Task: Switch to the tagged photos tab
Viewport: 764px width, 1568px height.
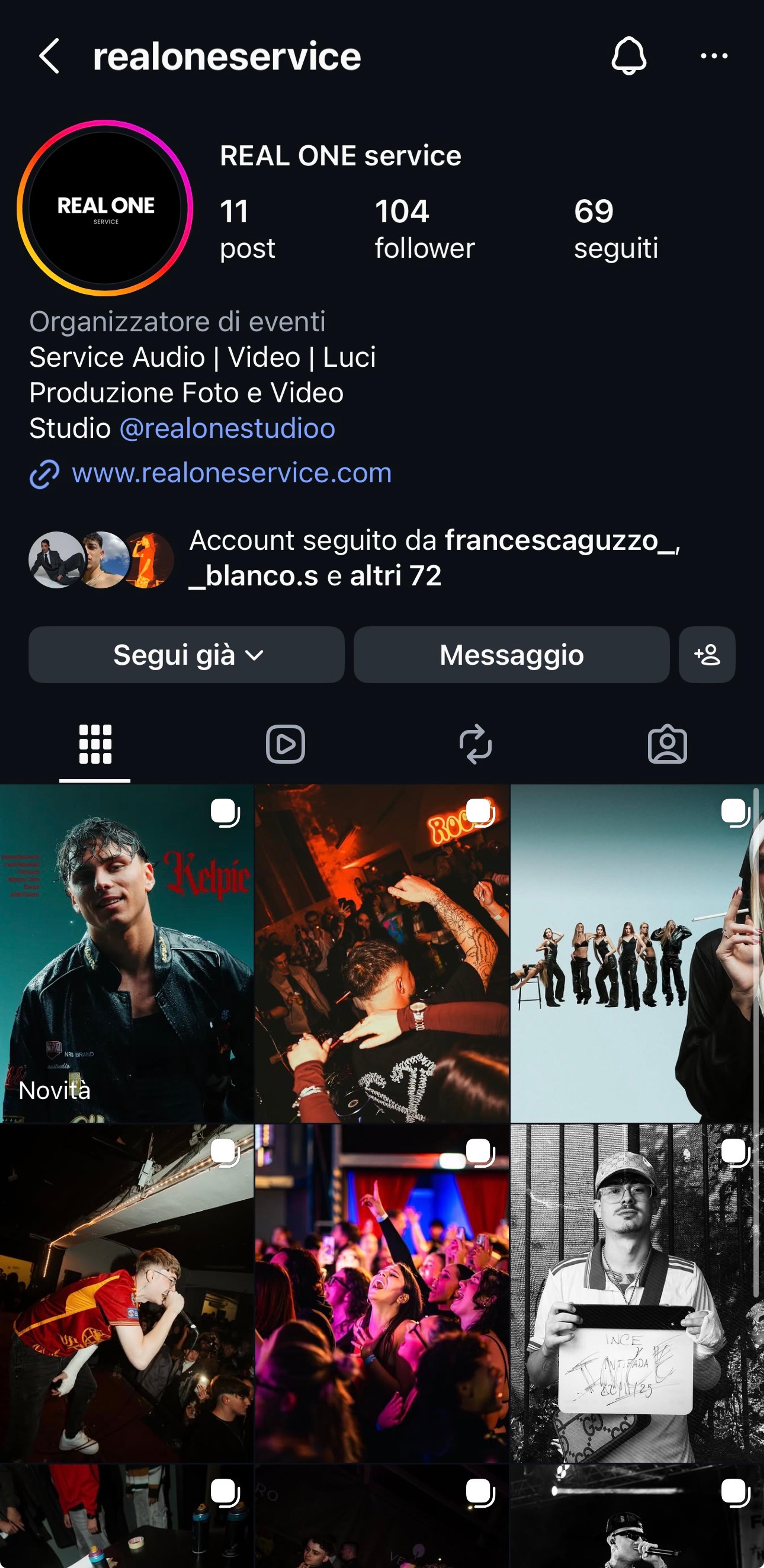Action: point(667,744)
